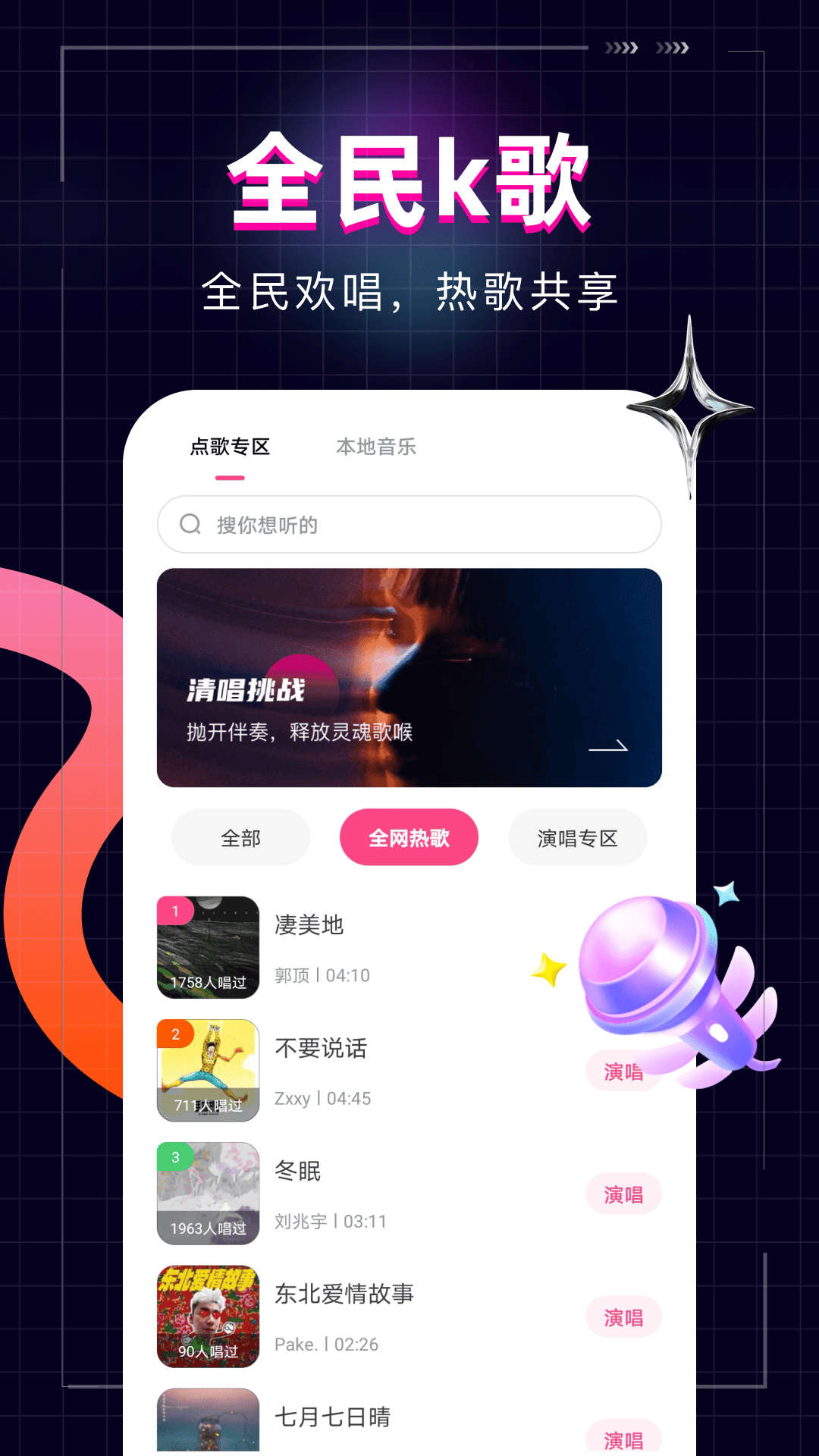
Task: Select the 全部 filter chip
Action: pos(240,837)
